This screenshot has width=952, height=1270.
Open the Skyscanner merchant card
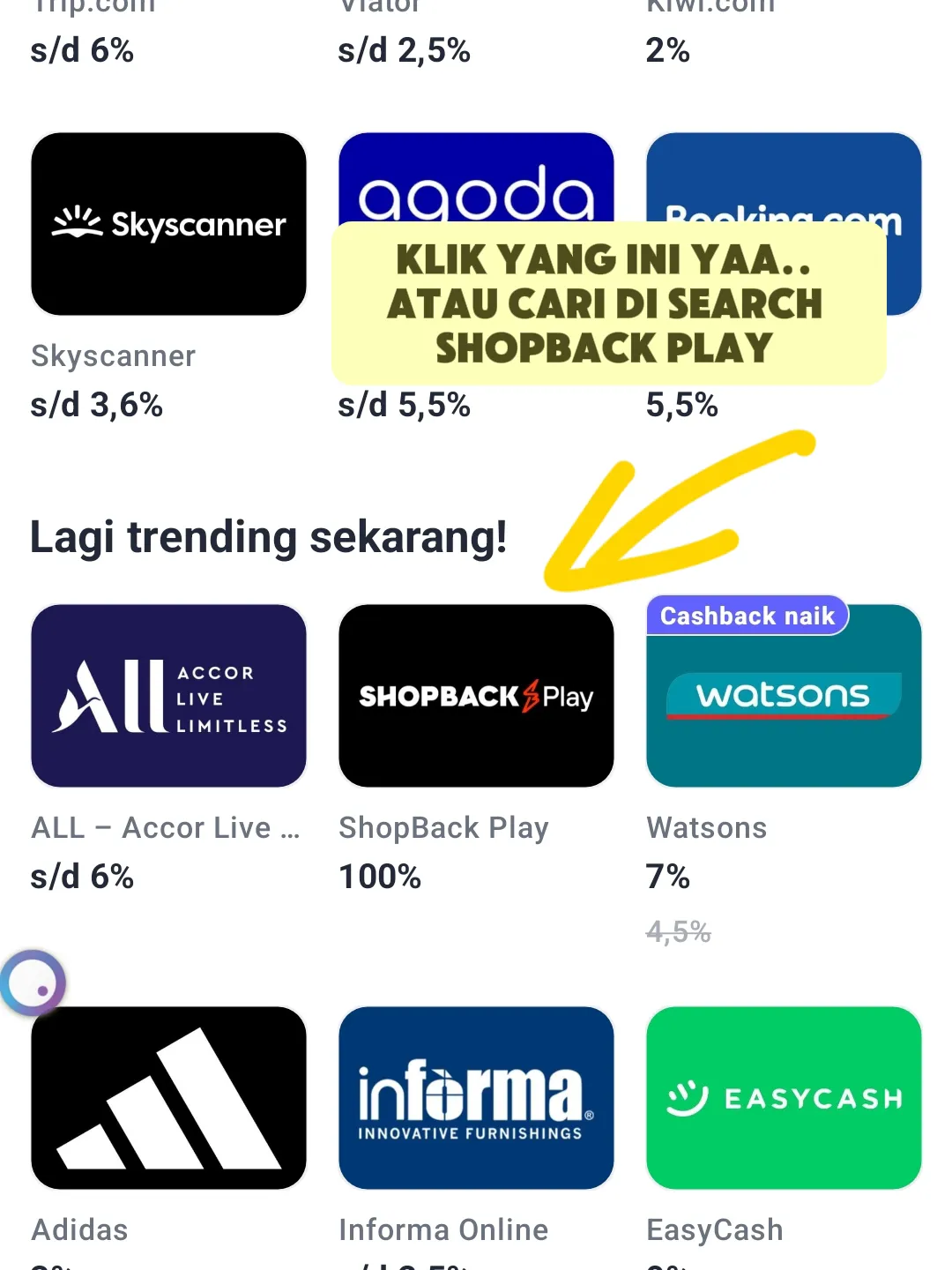[x=168, y=224]
